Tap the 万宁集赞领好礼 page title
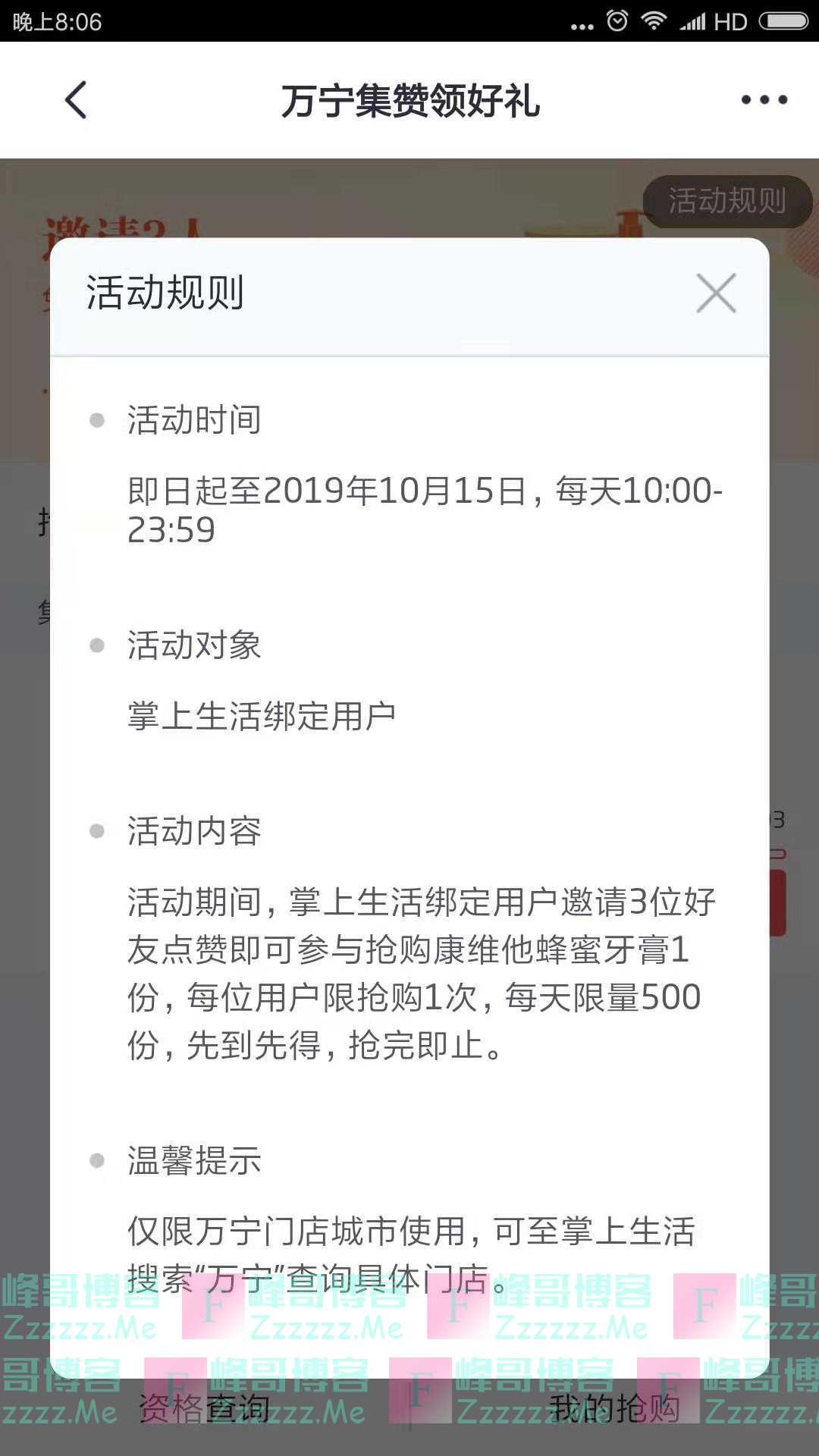 tap(409, 100)
